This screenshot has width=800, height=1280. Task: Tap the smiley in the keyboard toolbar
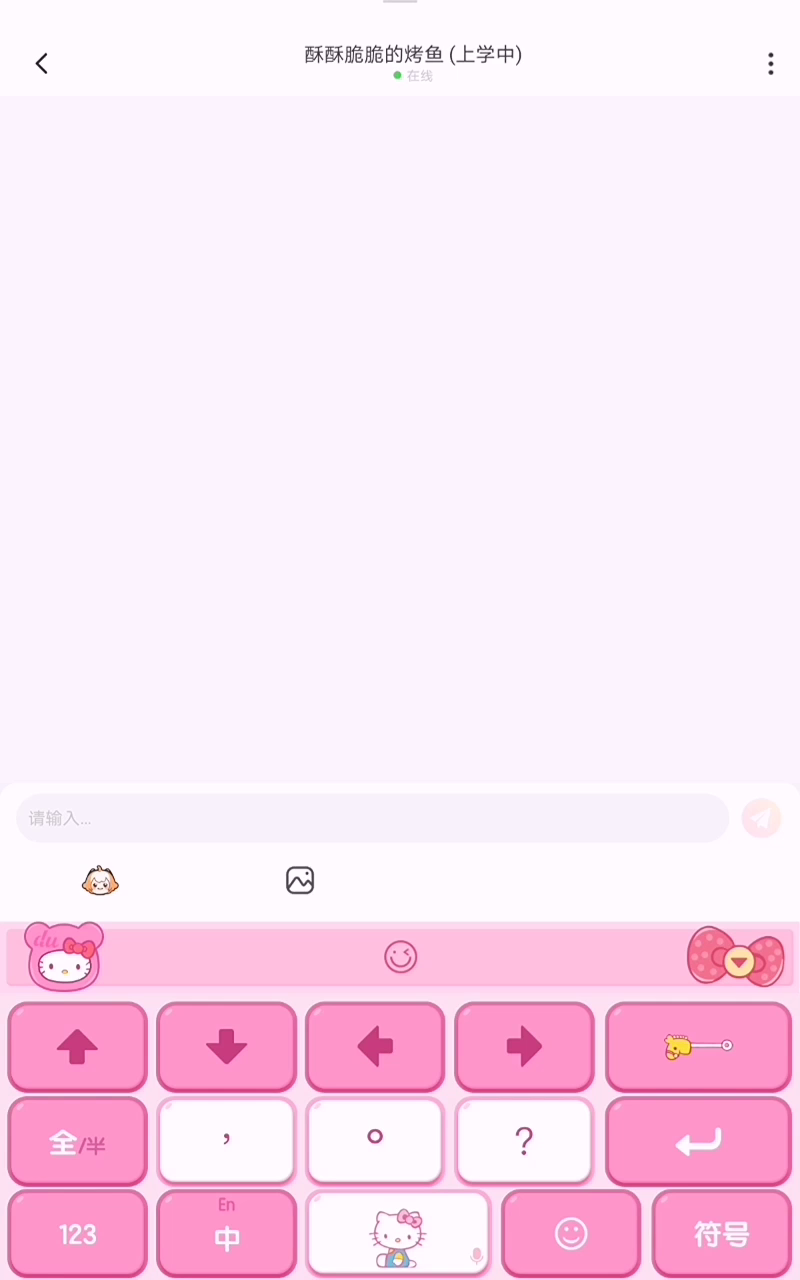tap(400, 957)
